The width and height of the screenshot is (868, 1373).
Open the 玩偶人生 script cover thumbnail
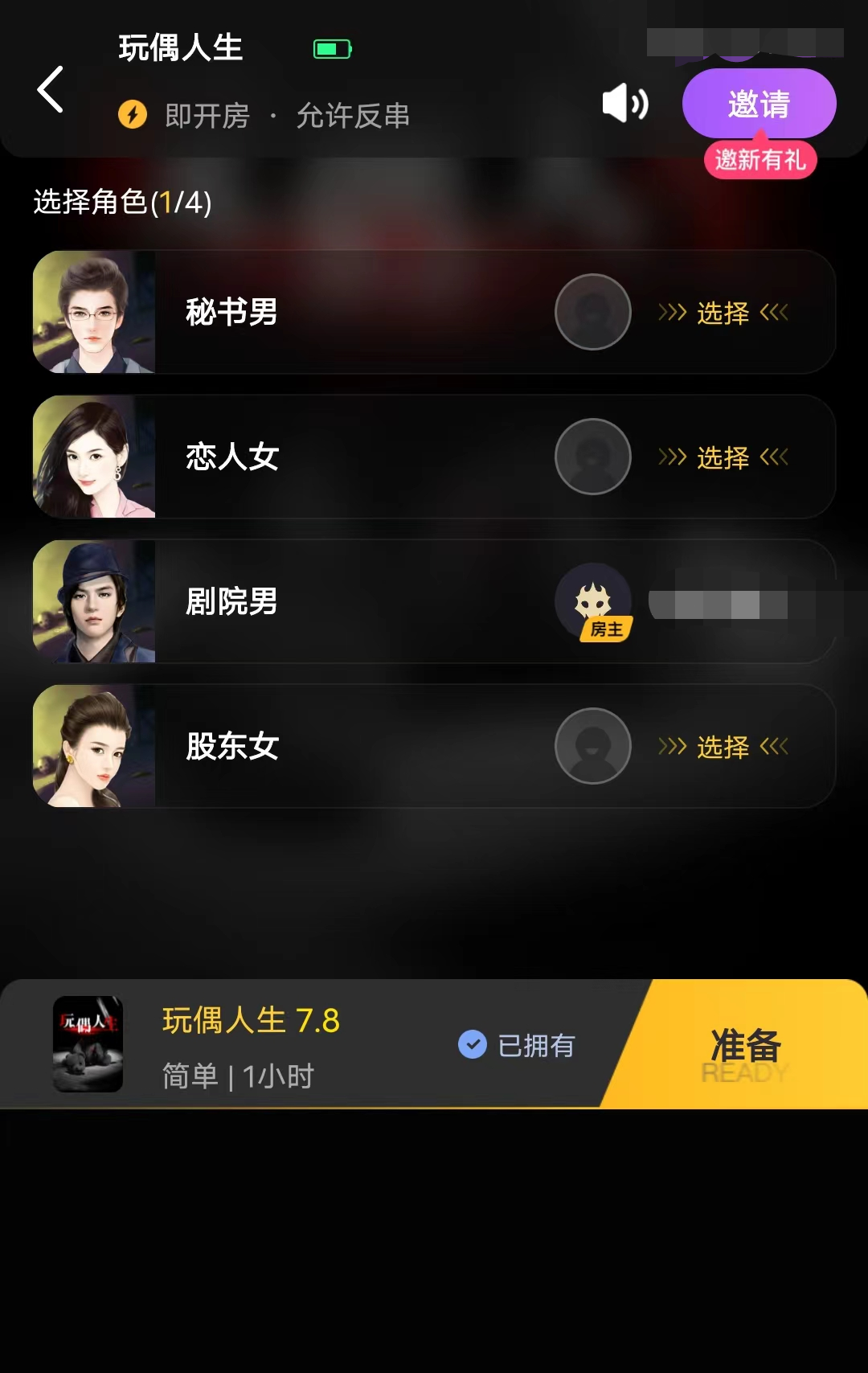click(88, 1044)
